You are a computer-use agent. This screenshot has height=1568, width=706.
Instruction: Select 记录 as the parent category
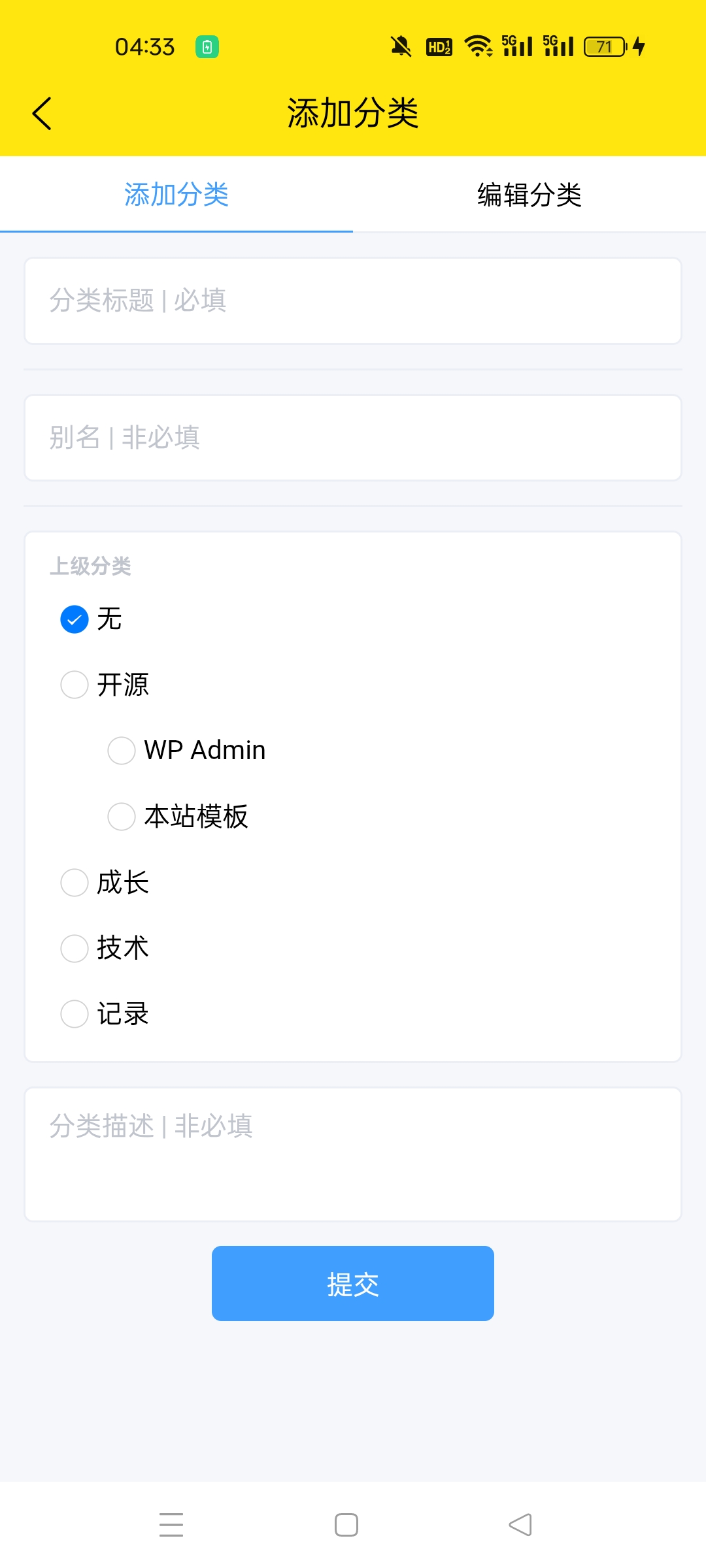[x=74, y=1015]
